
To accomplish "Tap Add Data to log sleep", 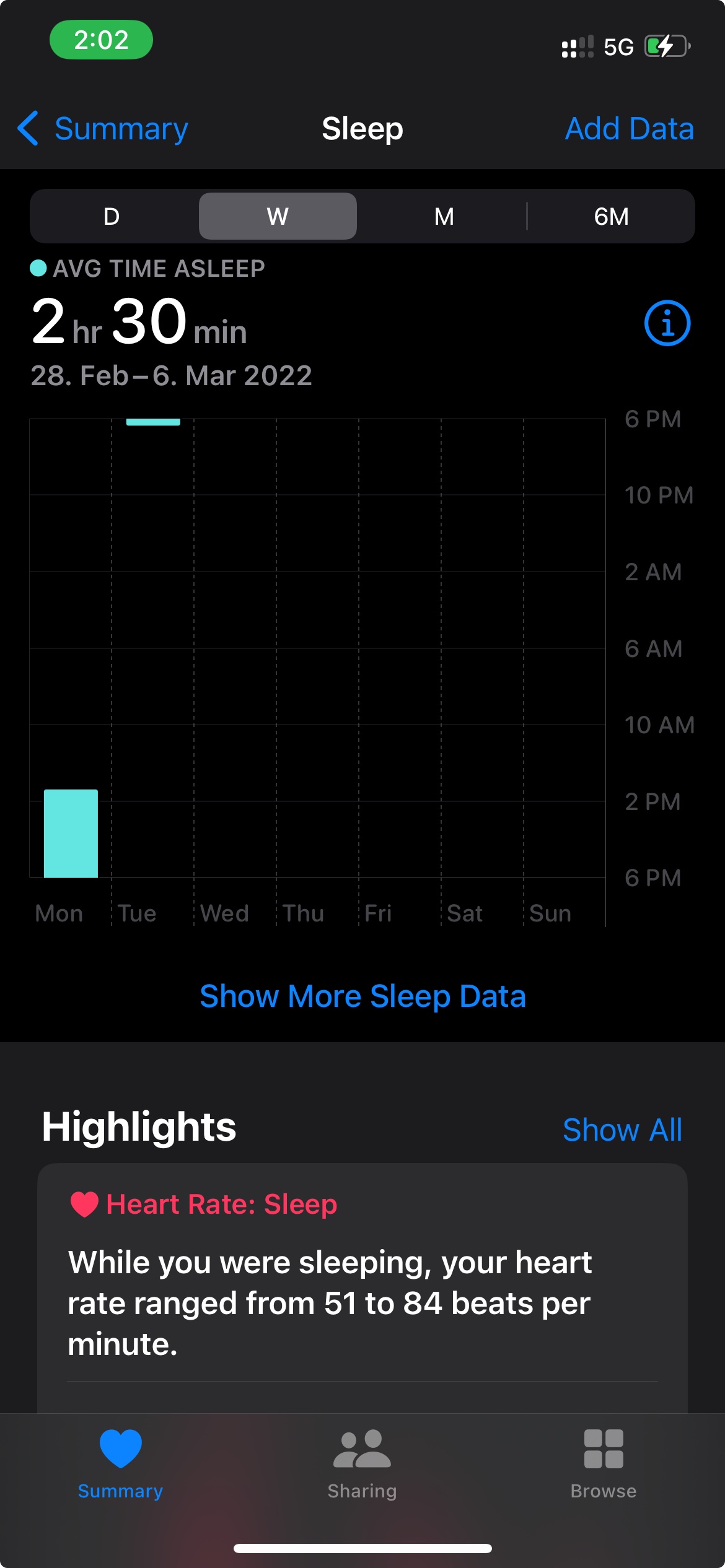I will point(629,129).
